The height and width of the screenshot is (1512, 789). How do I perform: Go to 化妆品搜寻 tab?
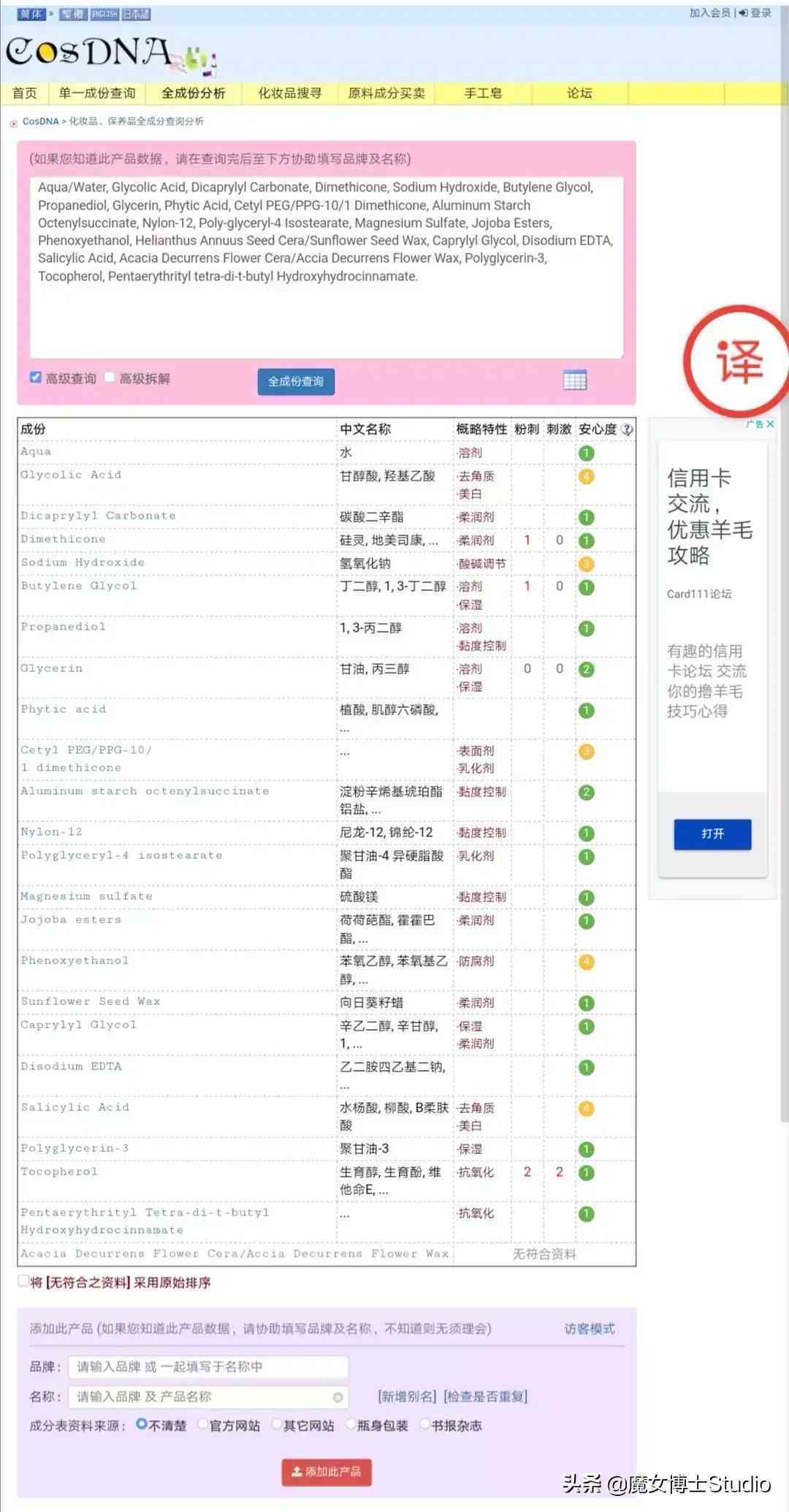[289, 93]
